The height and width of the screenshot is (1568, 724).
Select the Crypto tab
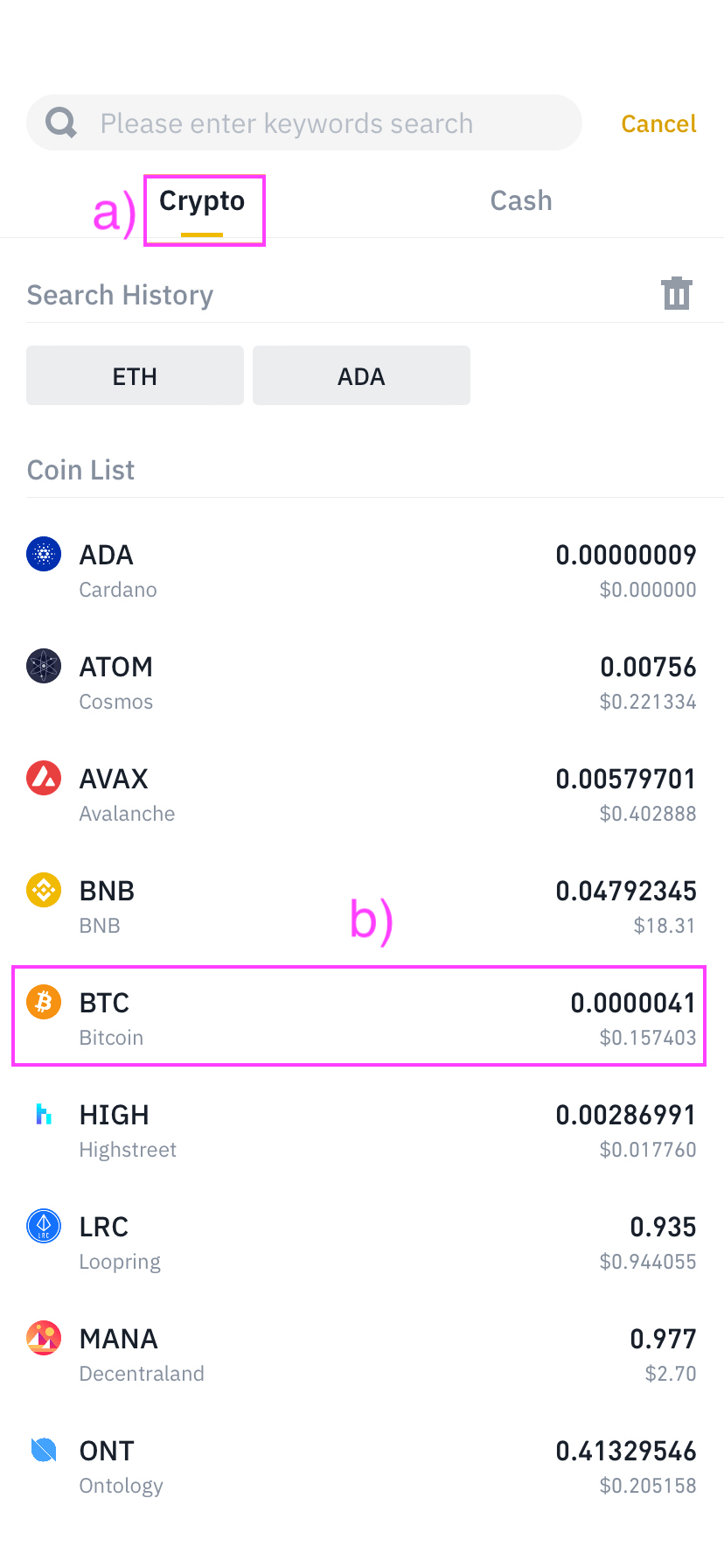202,202
